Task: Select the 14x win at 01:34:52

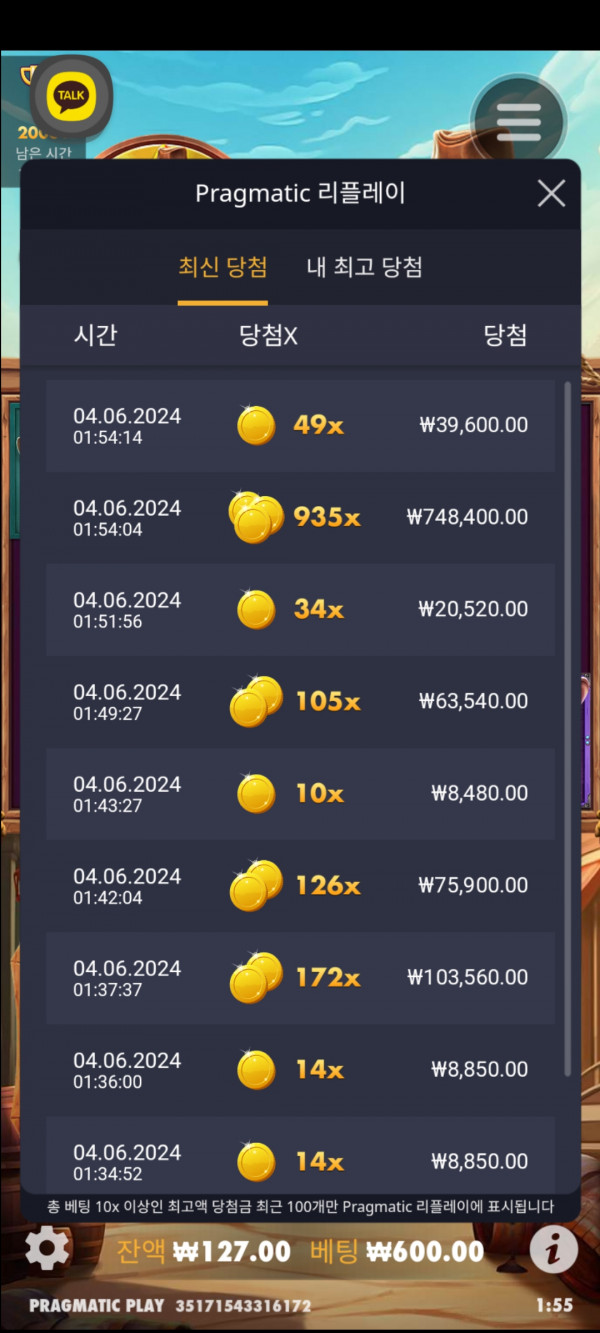Action: pyautogui.click(x=300, y=1160)
